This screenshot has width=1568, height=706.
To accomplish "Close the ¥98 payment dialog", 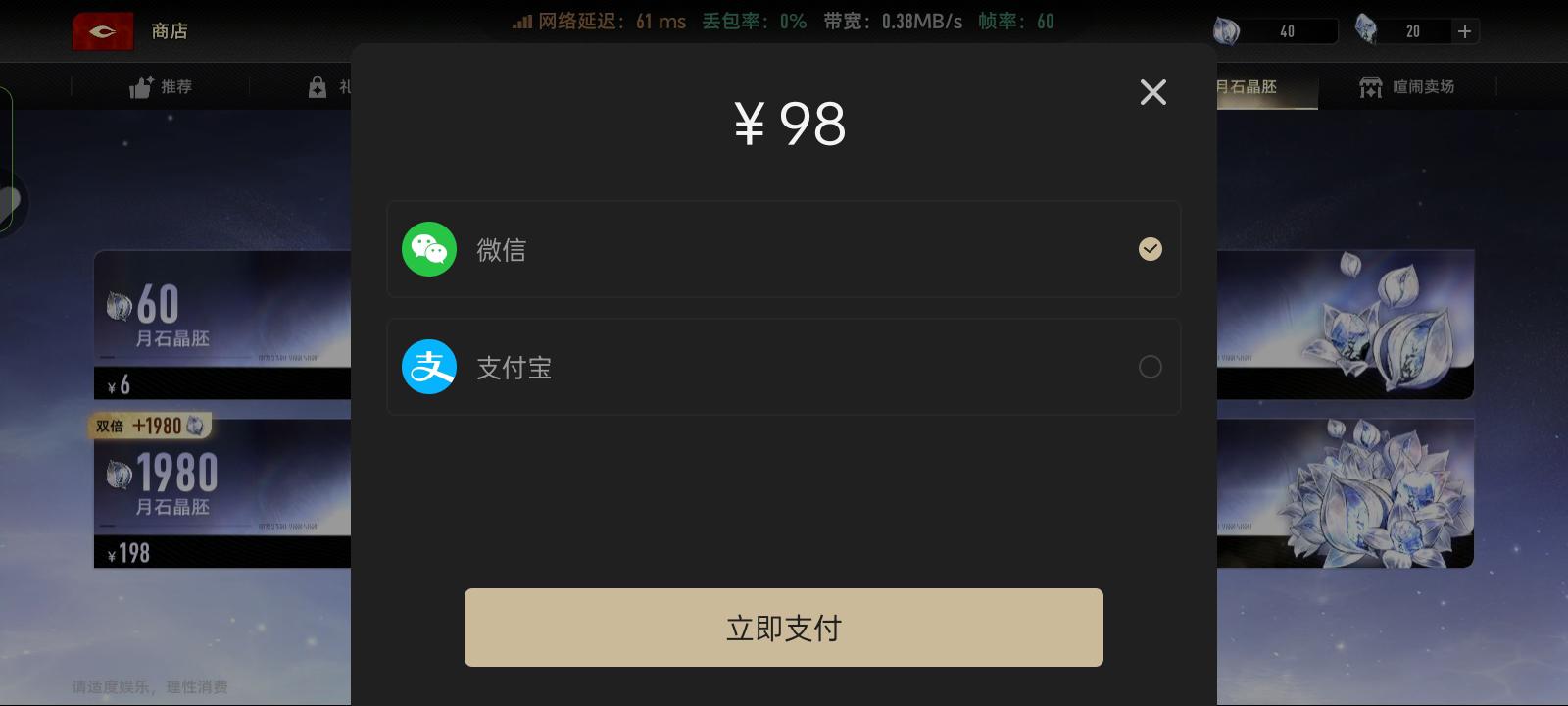I will click(1152, 92).
